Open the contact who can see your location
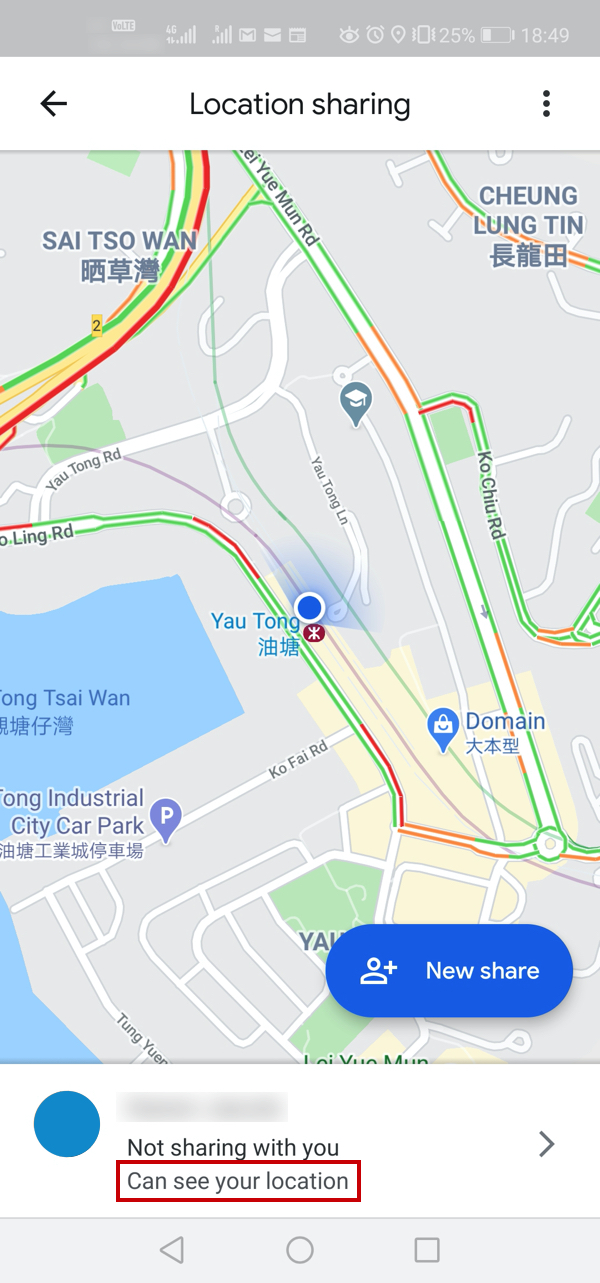The height and width of the screenshot is (1283, 600). coord(300,1143)
